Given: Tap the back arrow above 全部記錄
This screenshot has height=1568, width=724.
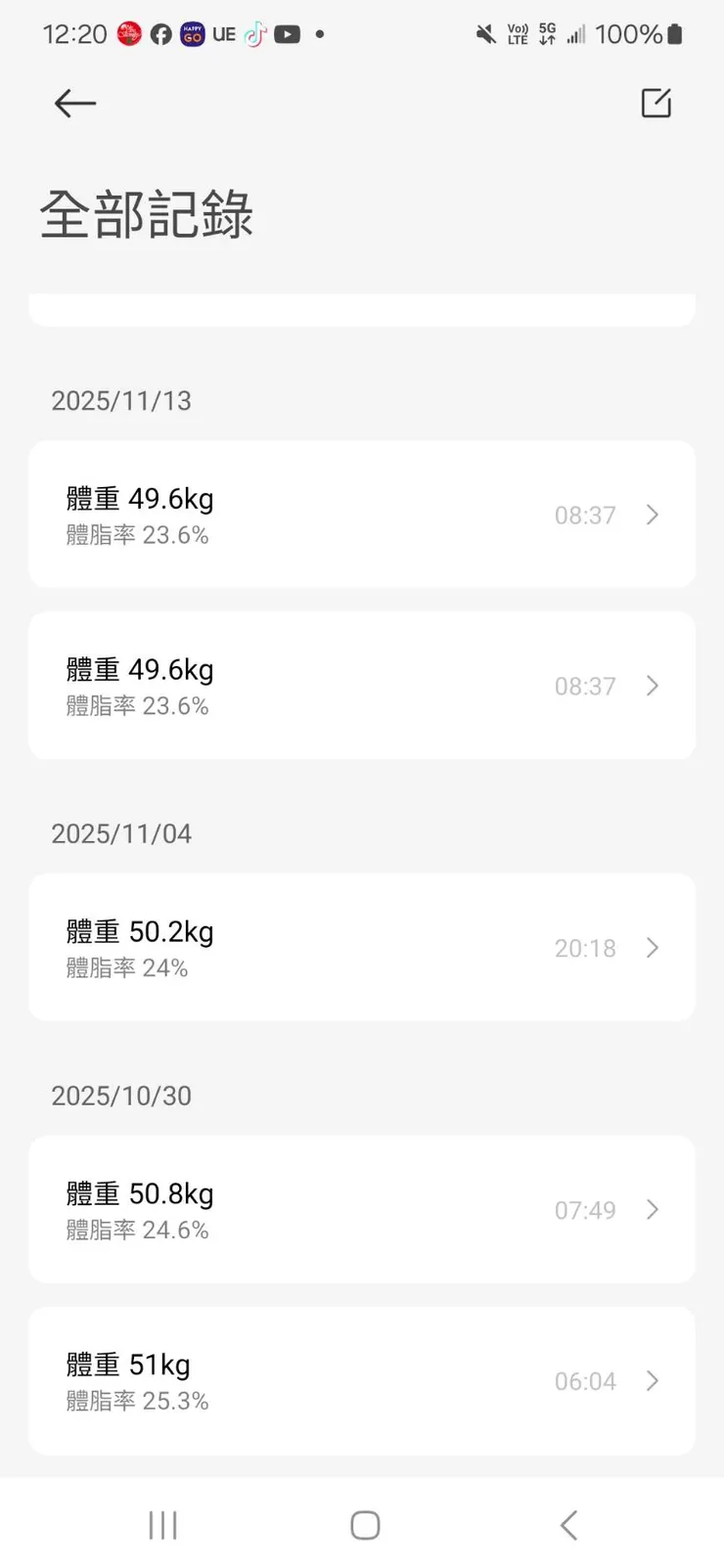Looking at the screenshot, I should (74, 103).
